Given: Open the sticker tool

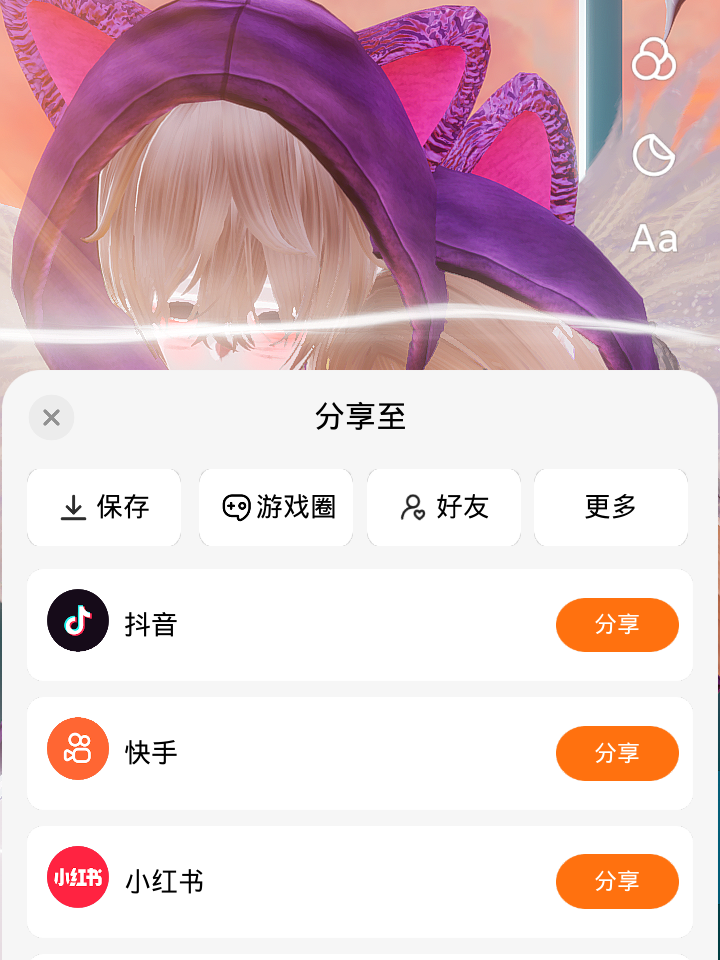Looking at the screenshot, I should click(x=654, y=155).
